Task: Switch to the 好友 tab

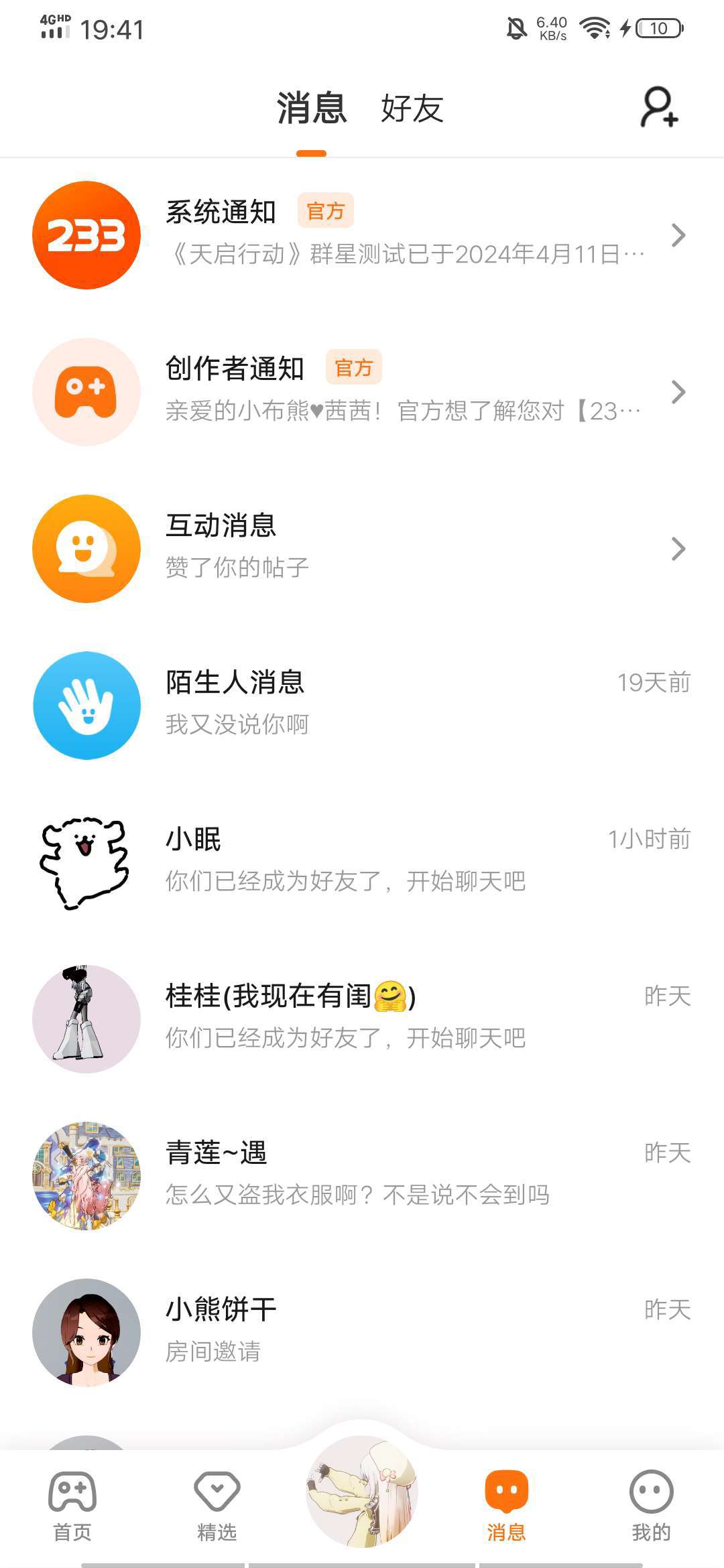Action: [412, 109]
